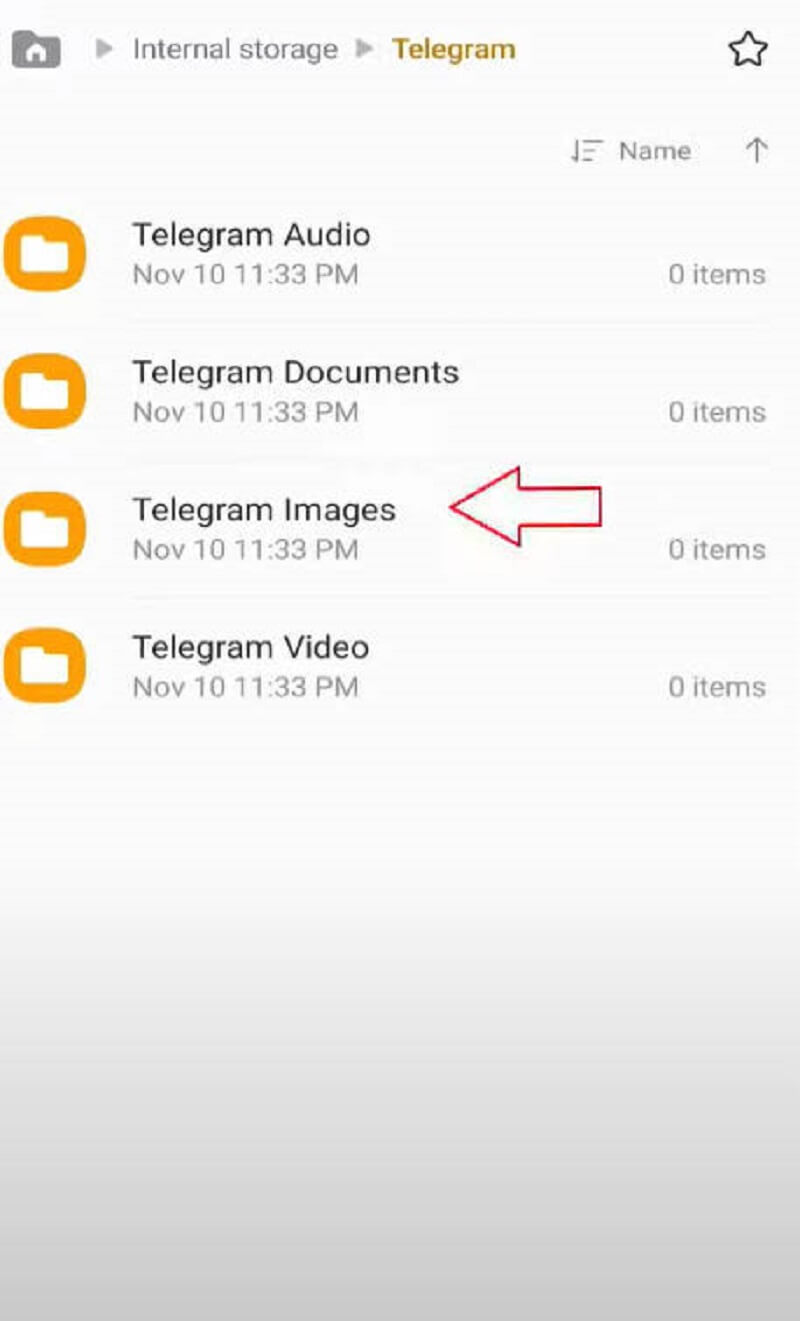
Task: Expand the breadcrumb arrow after Internal storage
Action: pyautogui.click(x=362, y=49)
